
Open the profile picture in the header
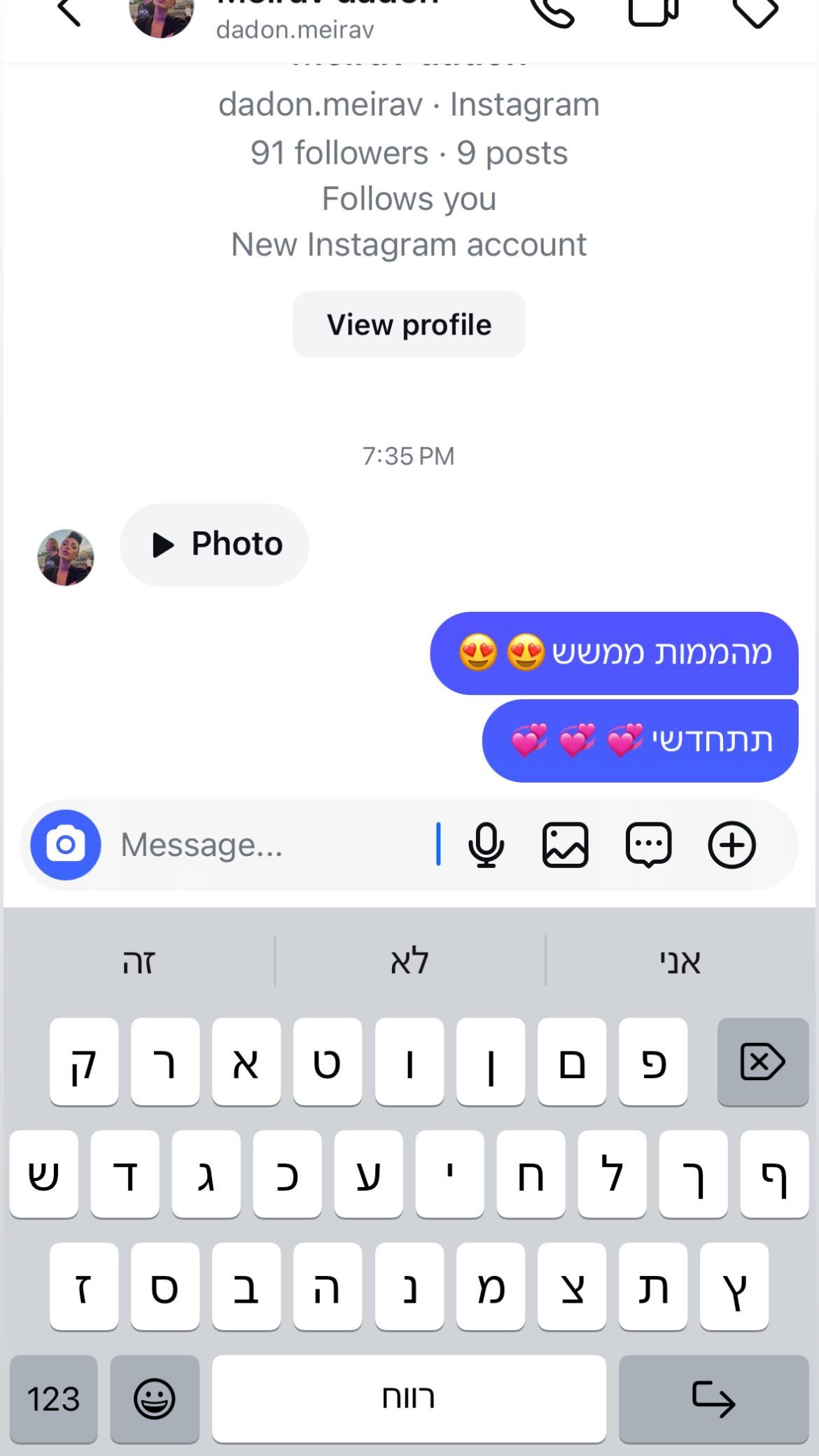161,15
